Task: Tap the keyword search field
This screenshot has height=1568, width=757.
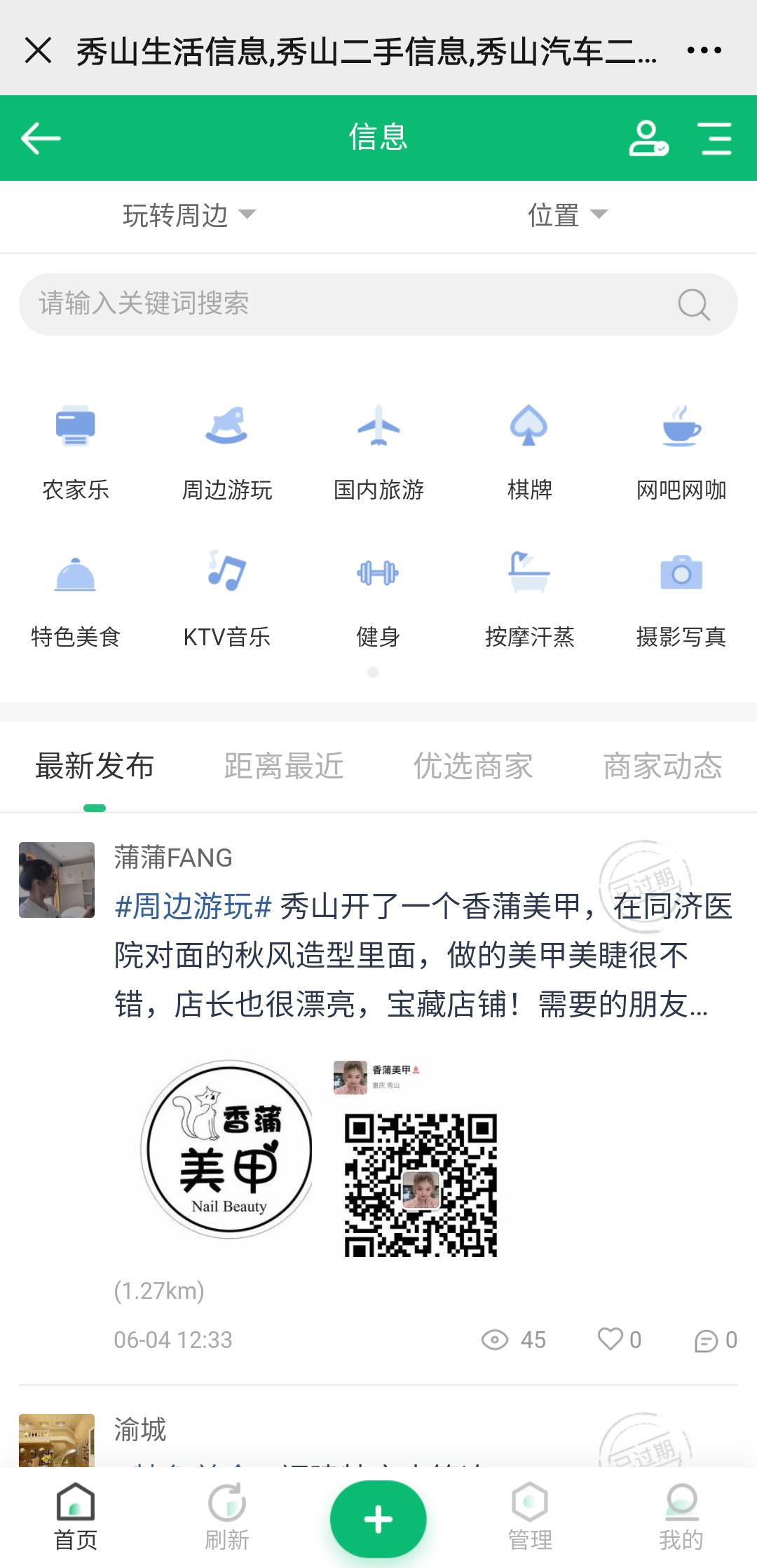Action: (350, 304)
